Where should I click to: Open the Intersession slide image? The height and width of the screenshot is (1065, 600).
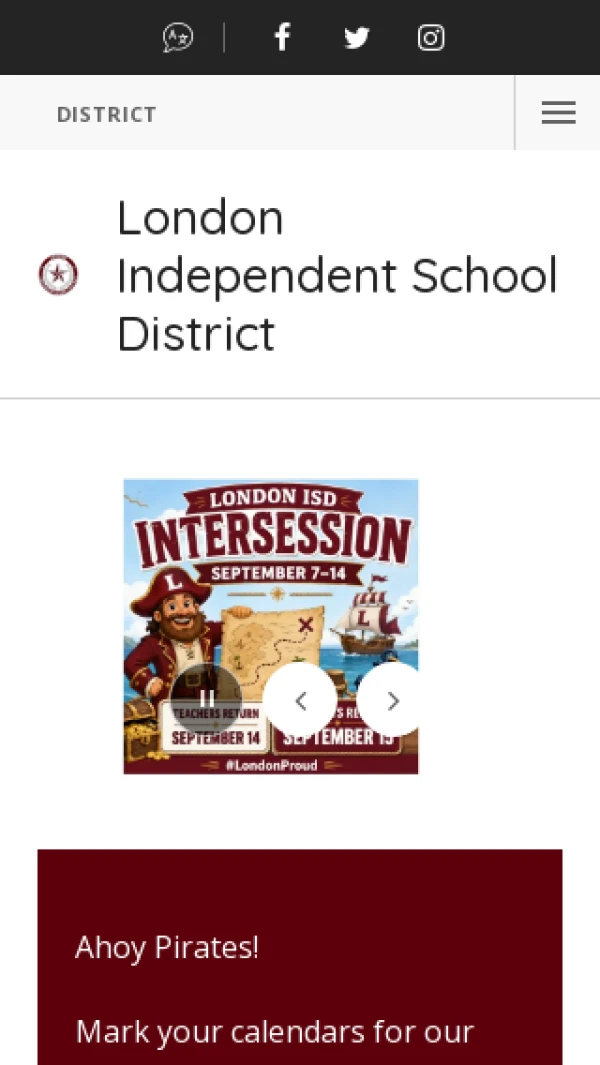click(x=271, y=626)
